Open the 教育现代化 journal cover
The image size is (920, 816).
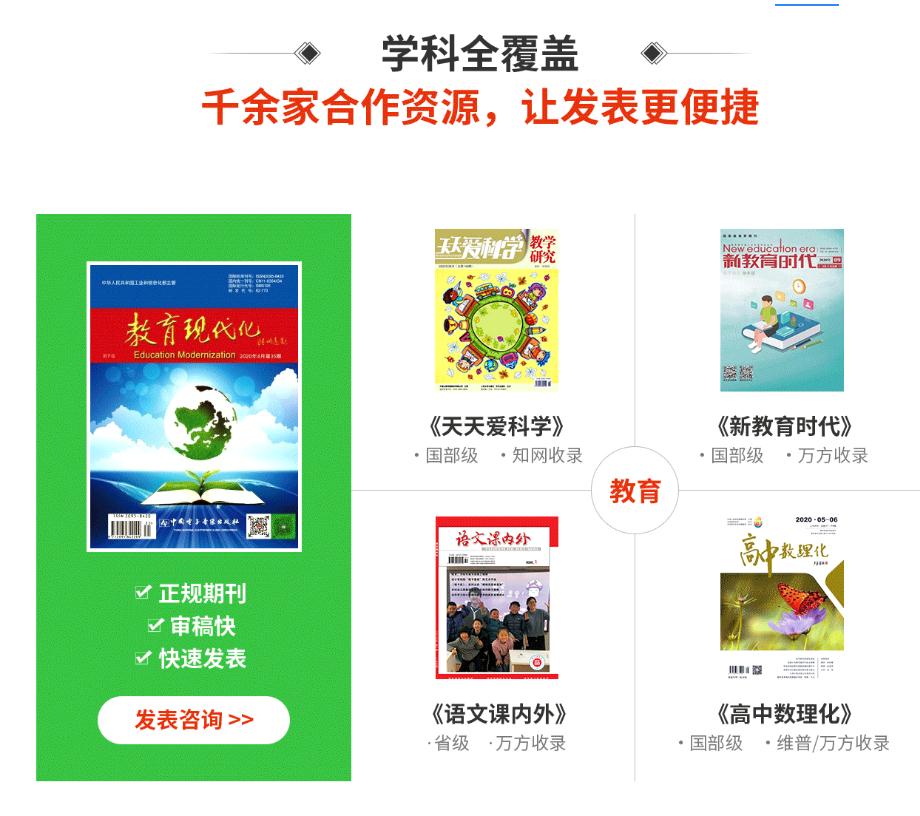pyautogui.click(x=194, y=406)
